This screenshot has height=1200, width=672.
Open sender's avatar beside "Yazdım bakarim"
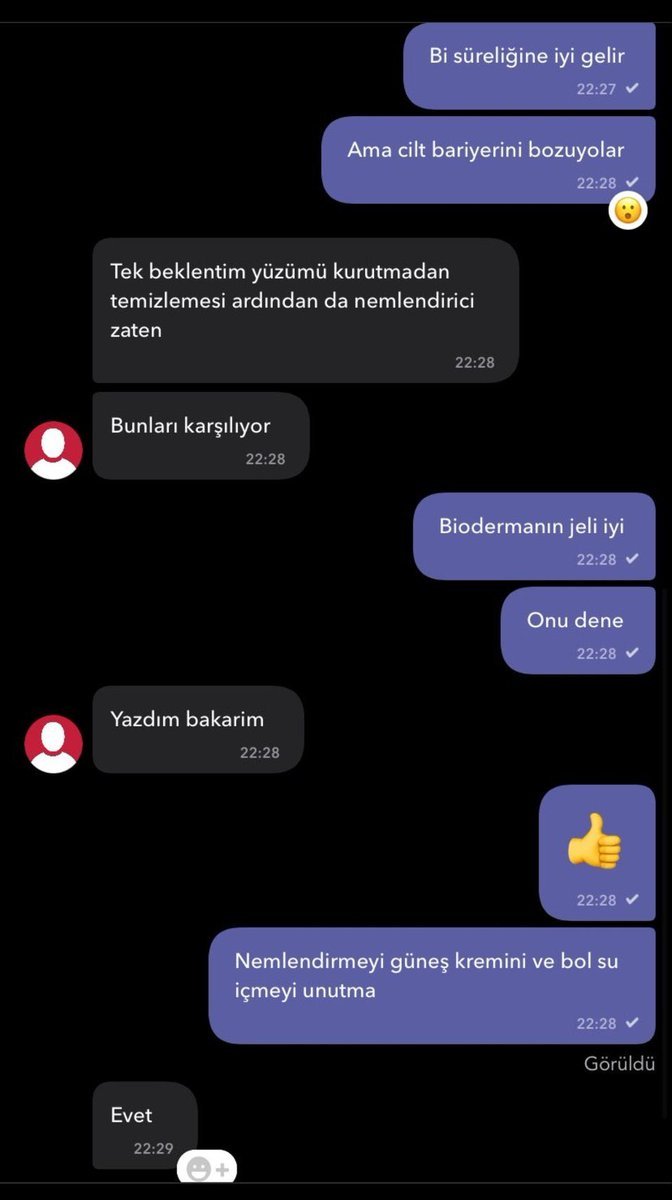(53, 743)
